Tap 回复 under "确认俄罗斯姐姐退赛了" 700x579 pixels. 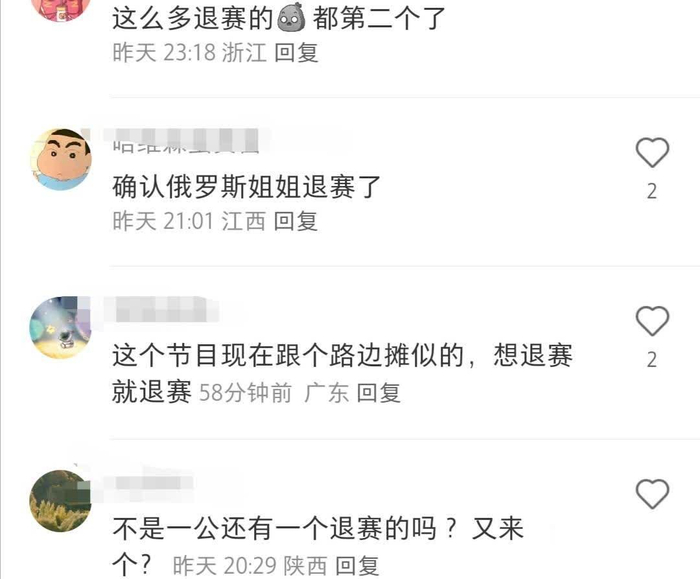click(x=296, y=221)
